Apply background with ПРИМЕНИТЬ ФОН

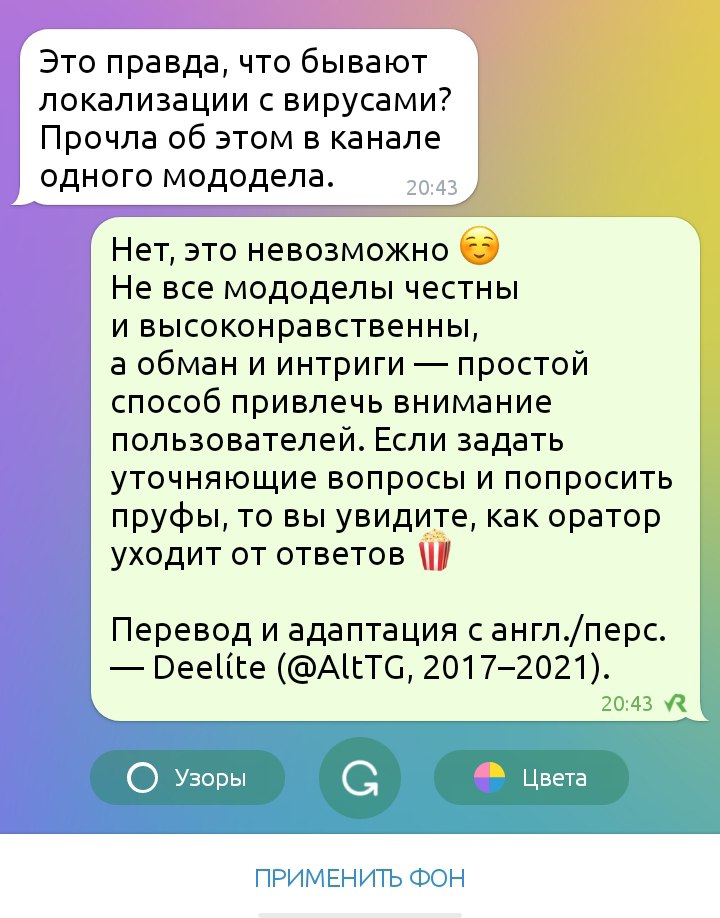pos(360,879)
